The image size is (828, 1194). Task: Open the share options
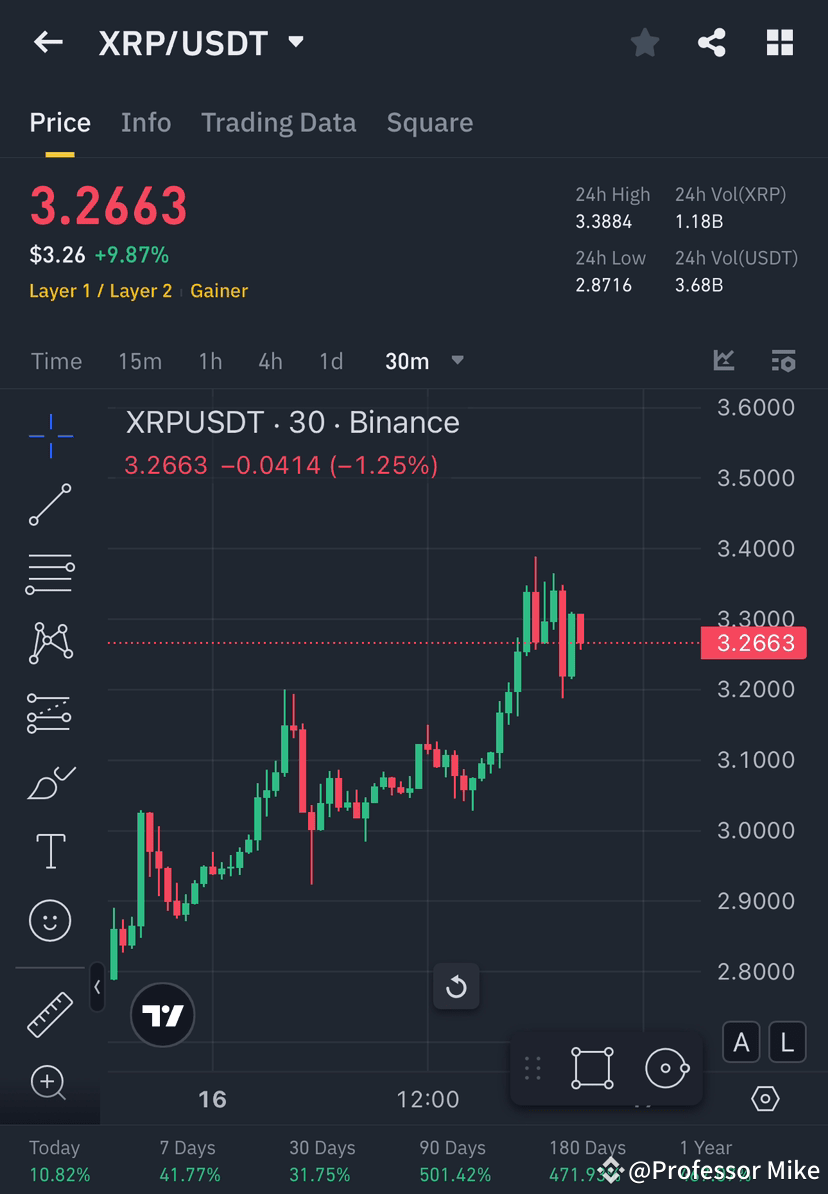coord(712,42)
